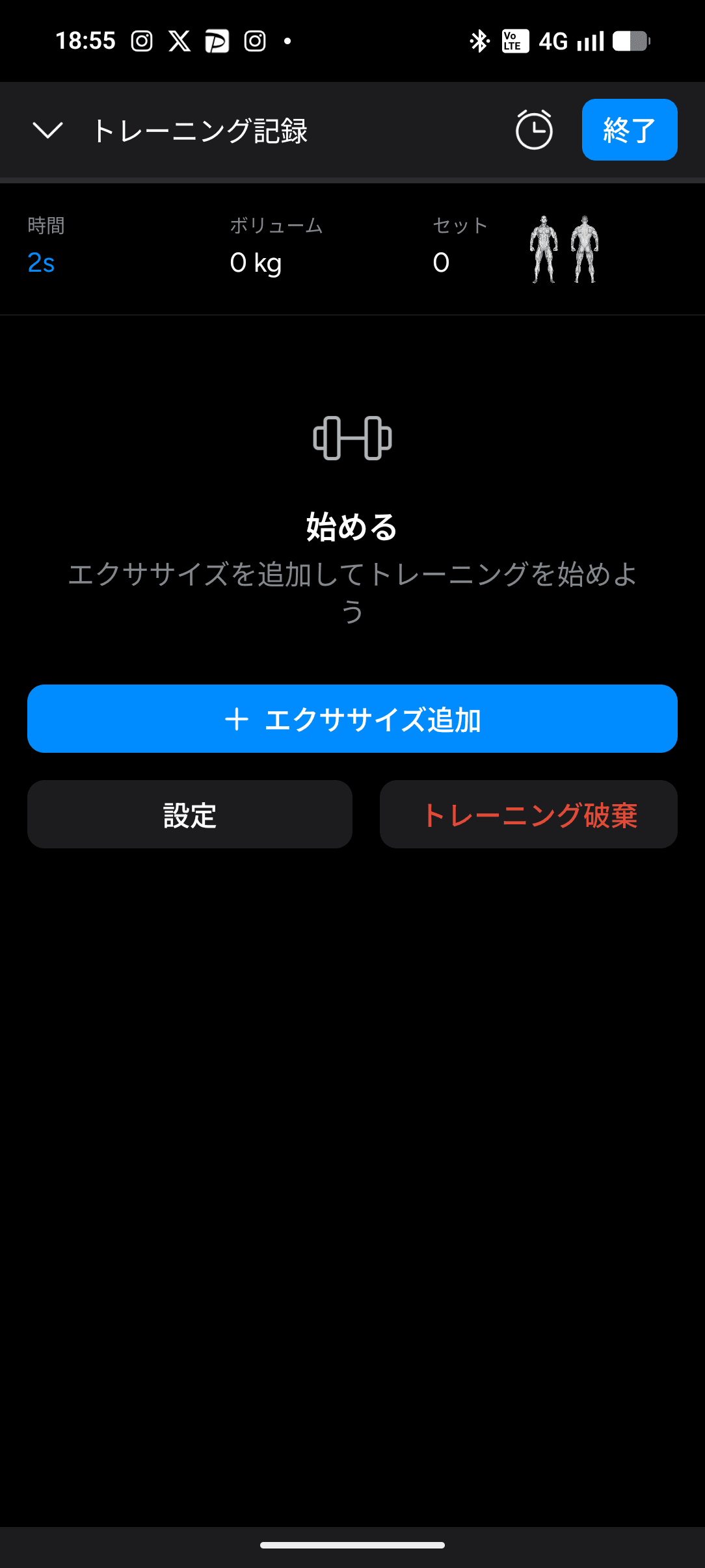Viewport: 705px width, 1568px height.
Task: Tap 終了 to finish the workout
Action: point(629,130)
